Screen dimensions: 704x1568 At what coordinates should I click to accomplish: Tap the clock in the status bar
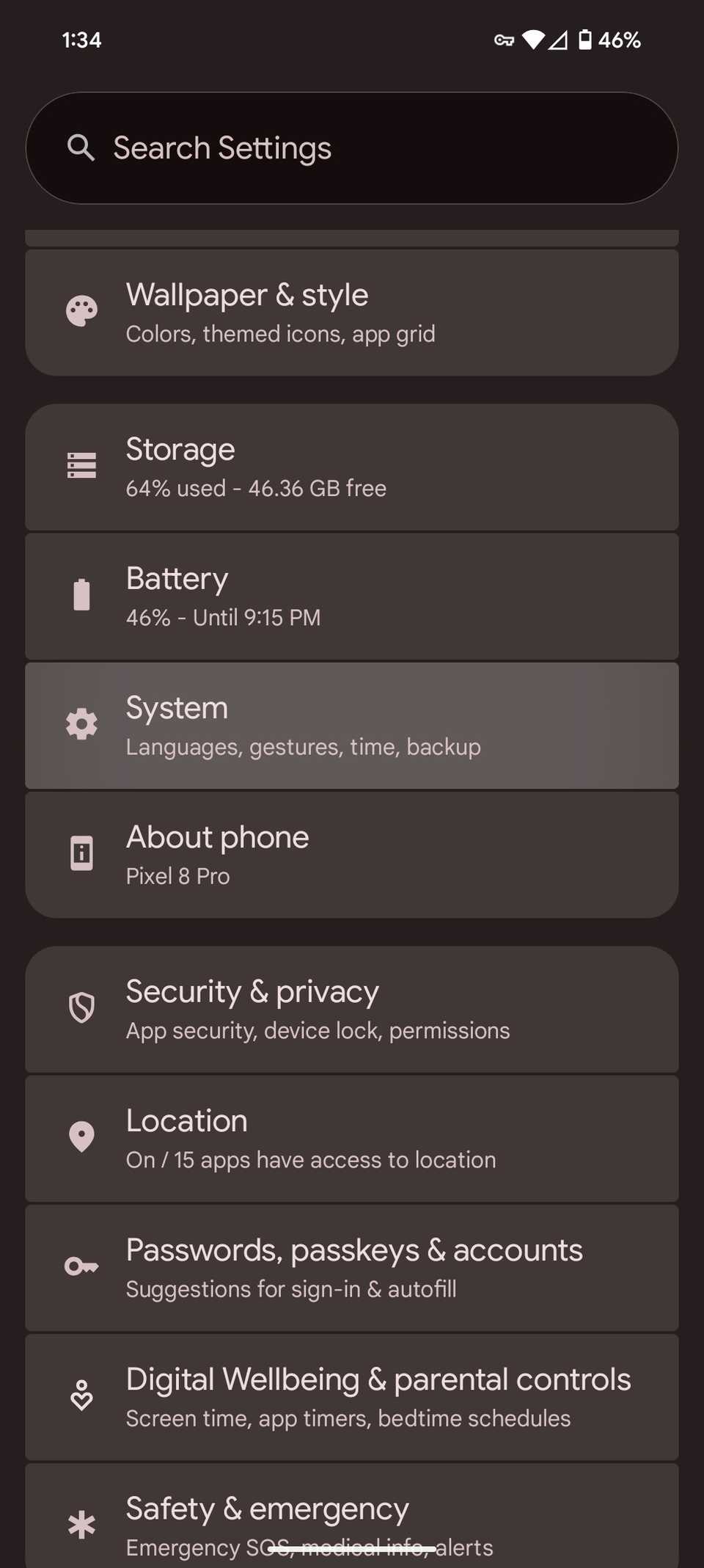coord(81,40)
